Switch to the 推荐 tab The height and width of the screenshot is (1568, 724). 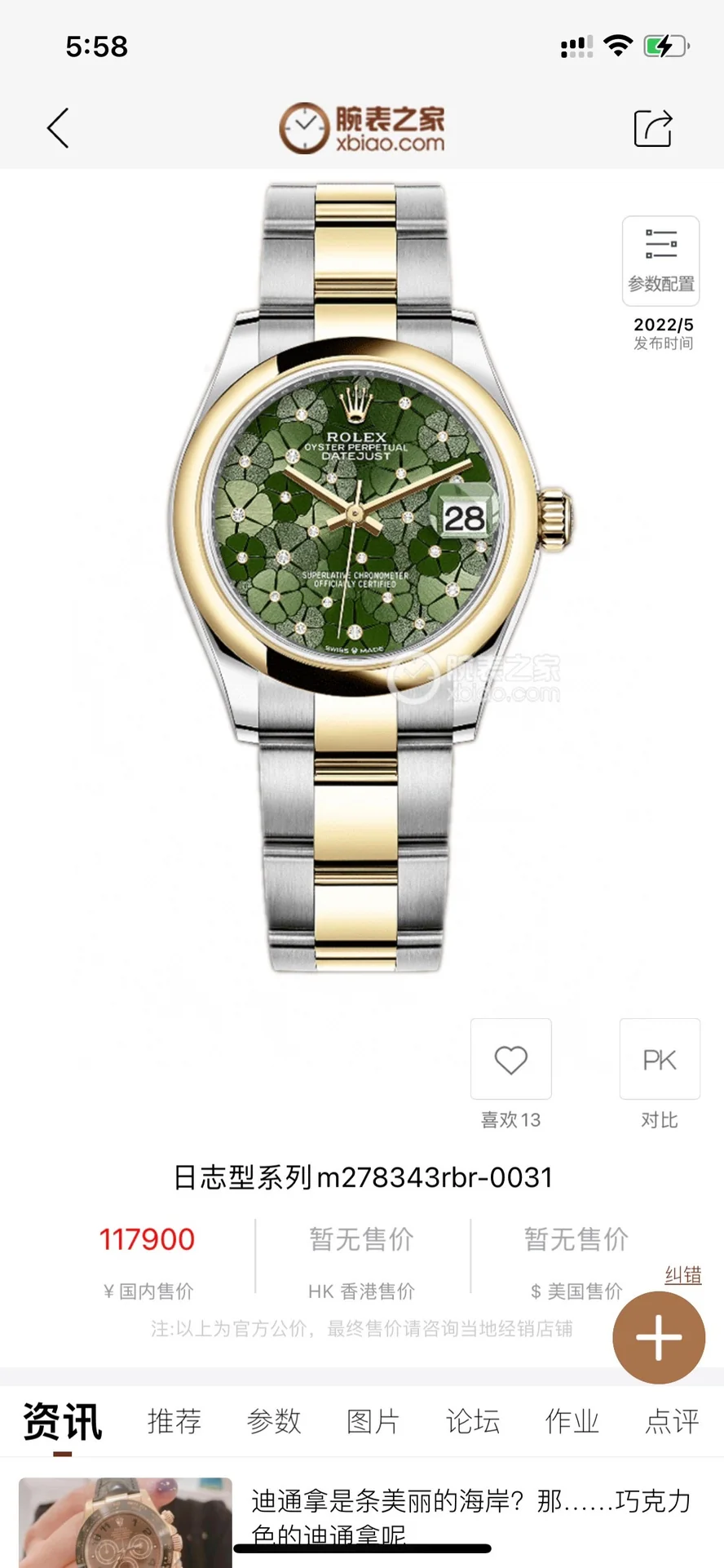174,1420
